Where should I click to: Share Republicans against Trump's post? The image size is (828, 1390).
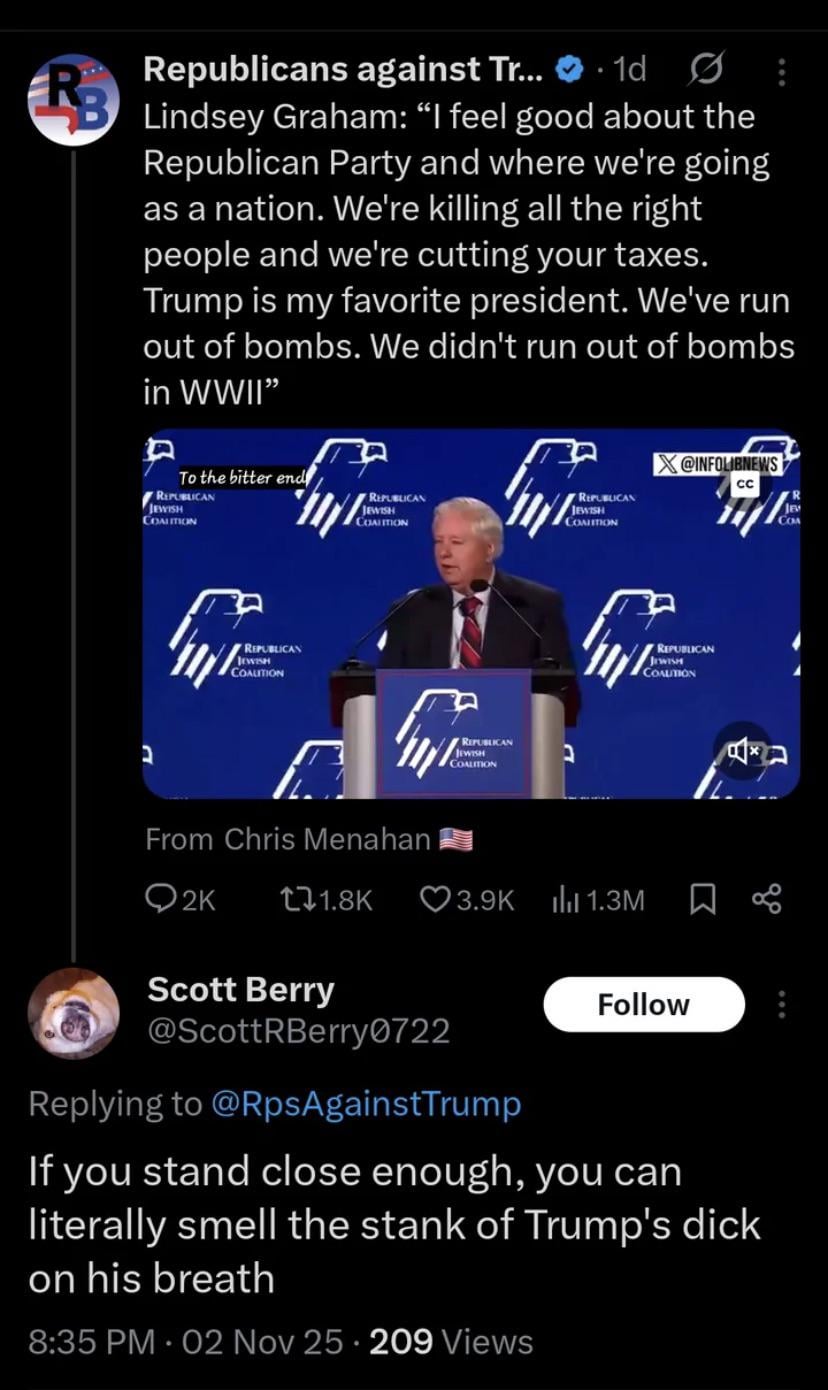tap(766, 901)
